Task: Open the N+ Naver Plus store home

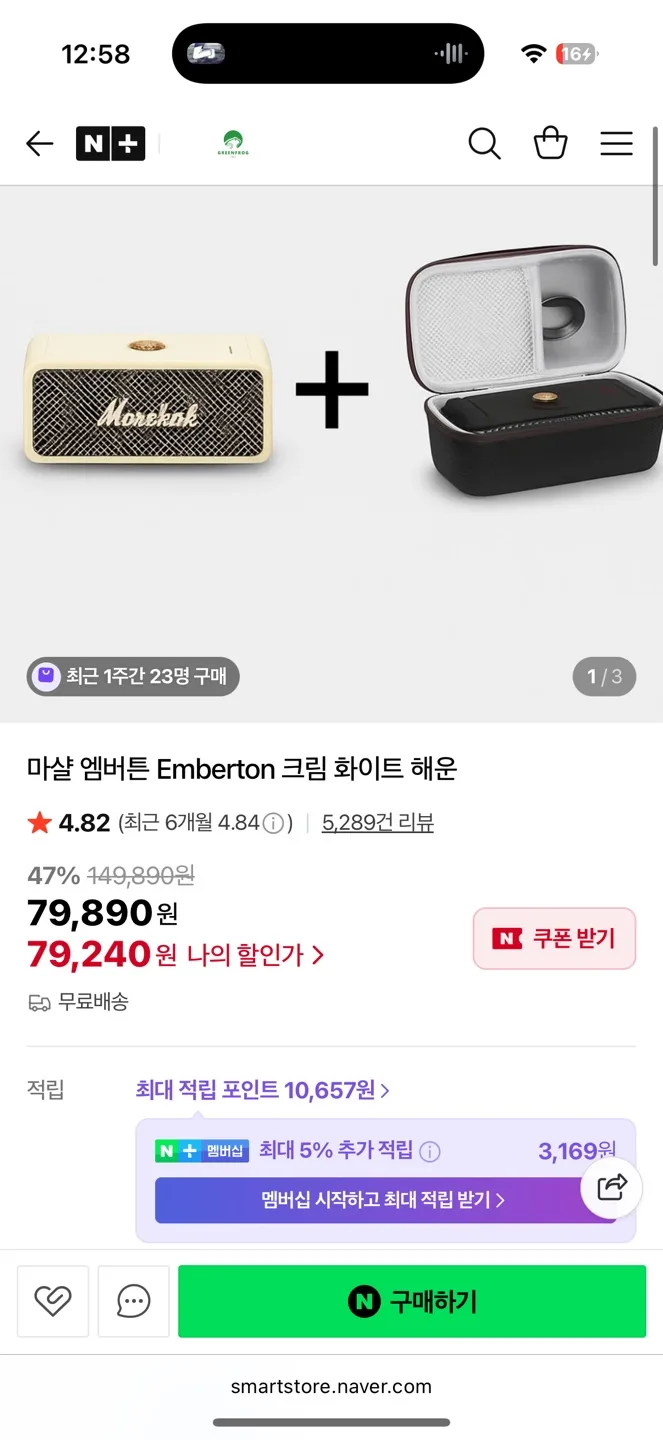Action: point(110,144)
